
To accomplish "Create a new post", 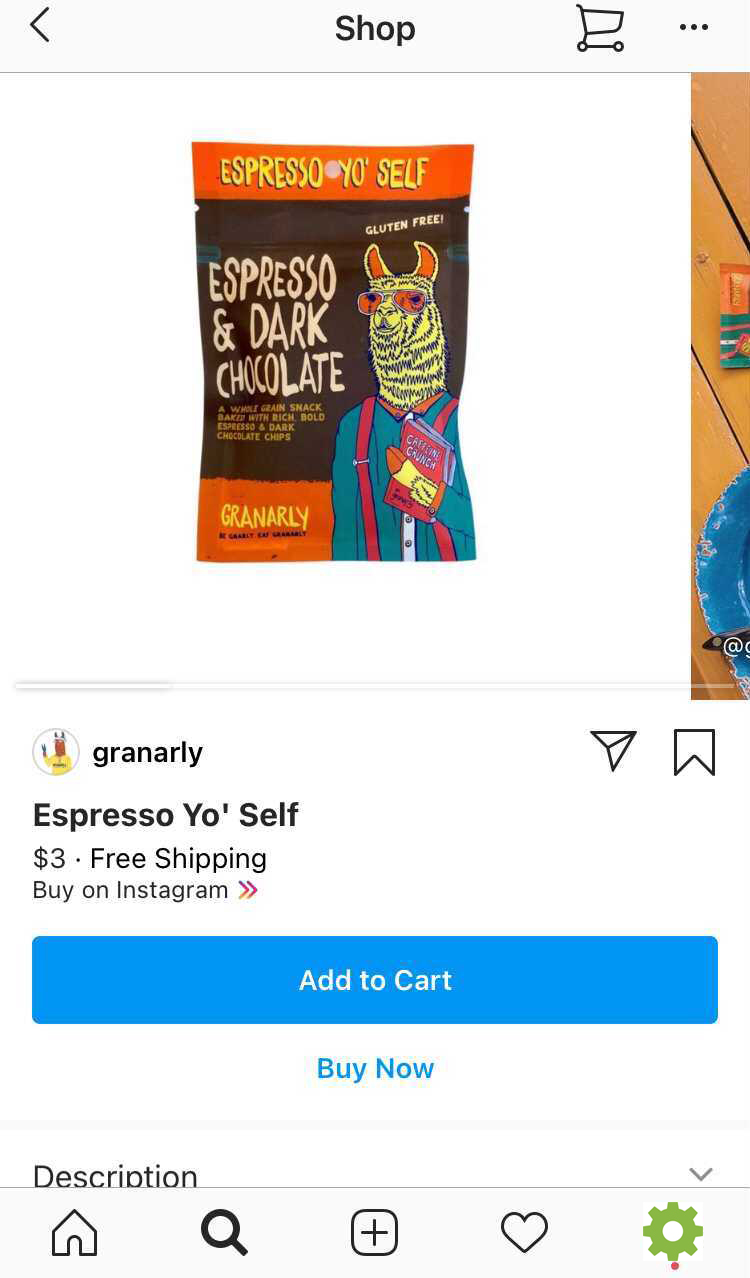I will (x=375, y=1232).
